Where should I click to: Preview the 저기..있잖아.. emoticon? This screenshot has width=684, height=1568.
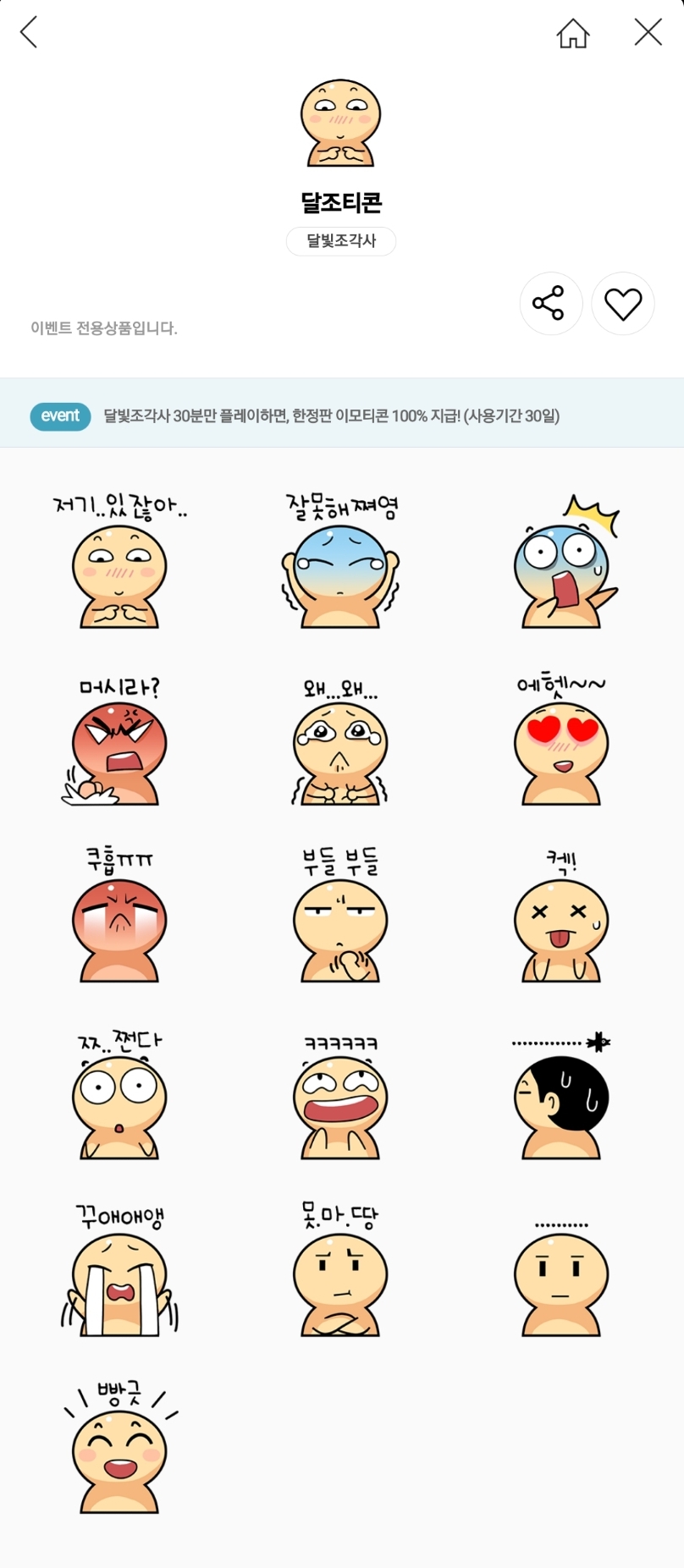(119, 561)
